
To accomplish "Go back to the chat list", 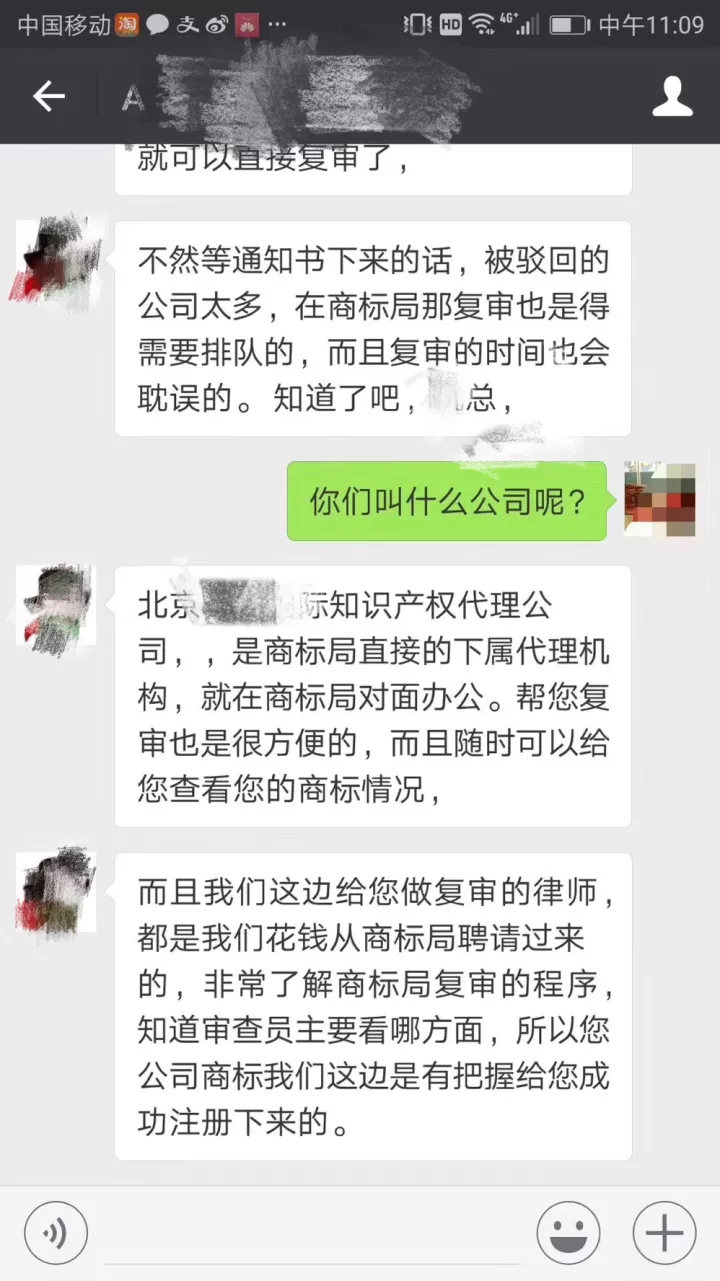I will 48,96.
